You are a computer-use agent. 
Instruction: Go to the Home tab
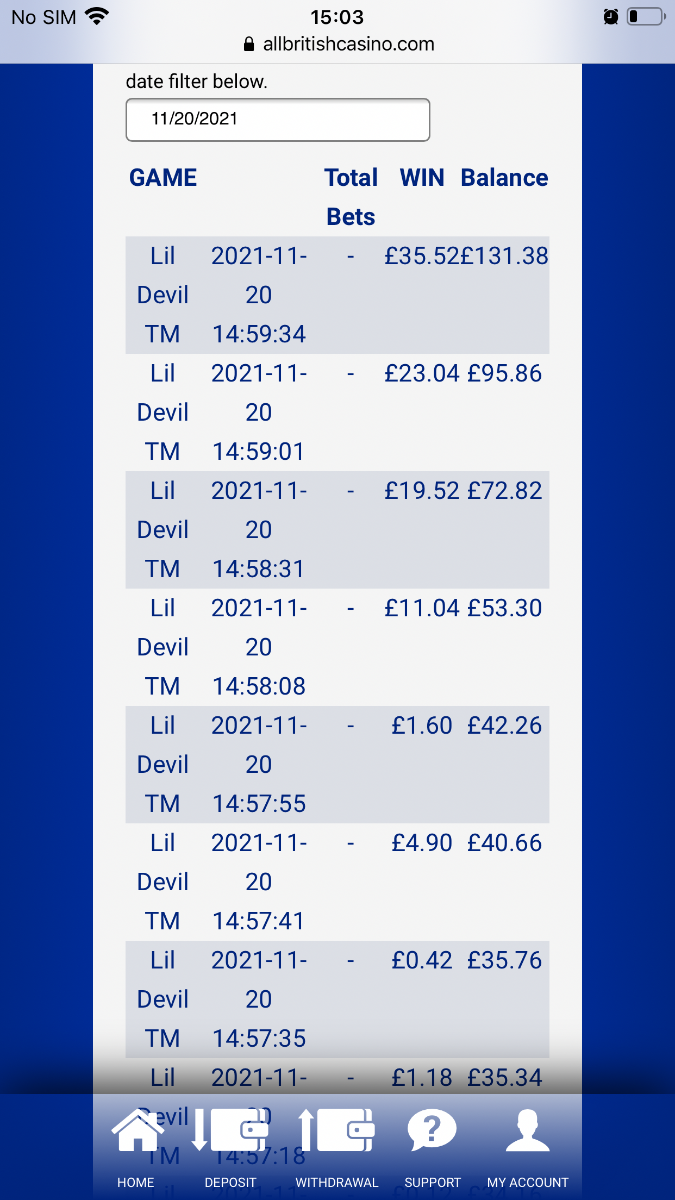pyautogui.click(x=136, y=1148)
